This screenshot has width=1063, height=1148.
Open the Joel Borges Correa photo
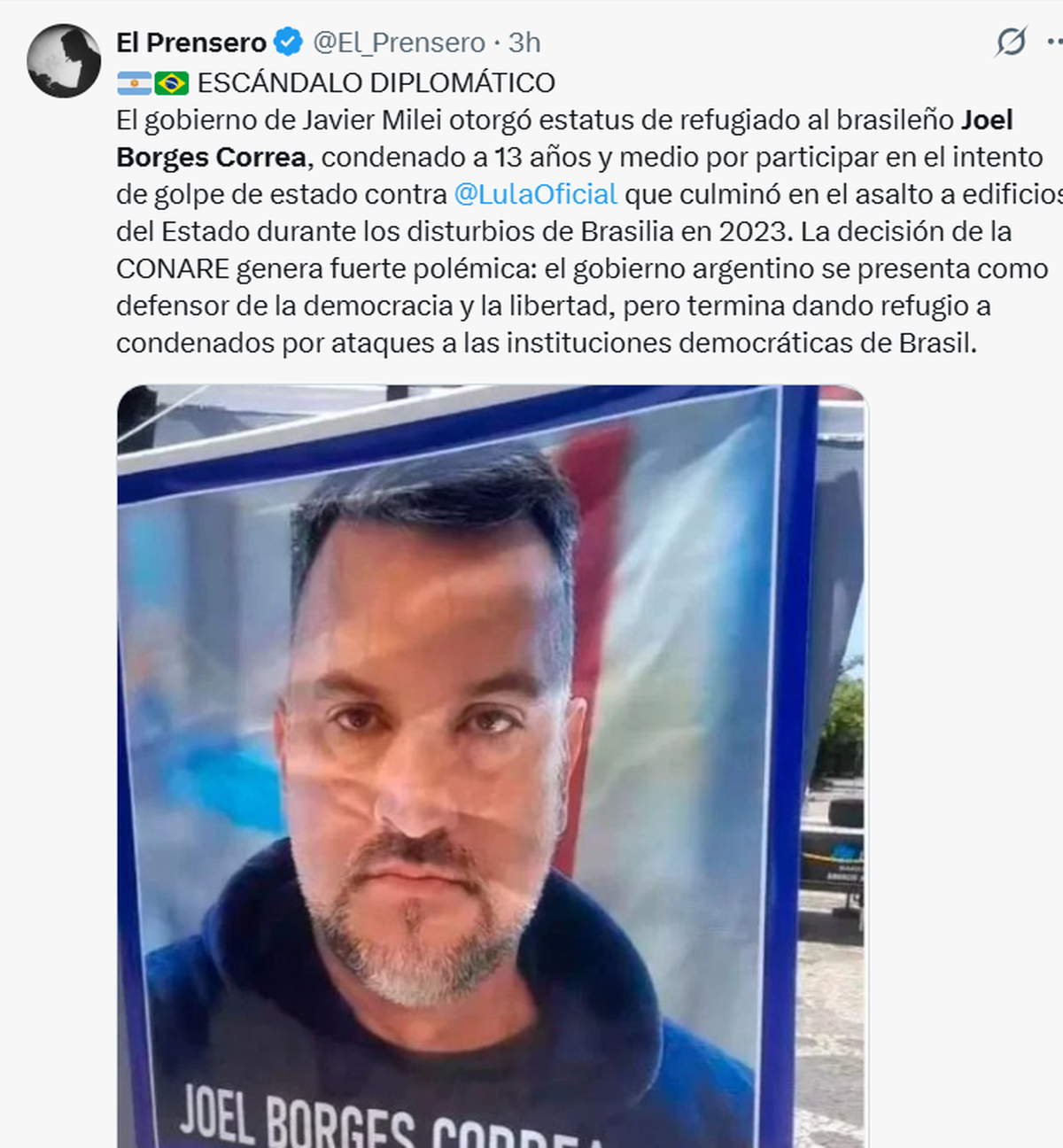(492, 762)
